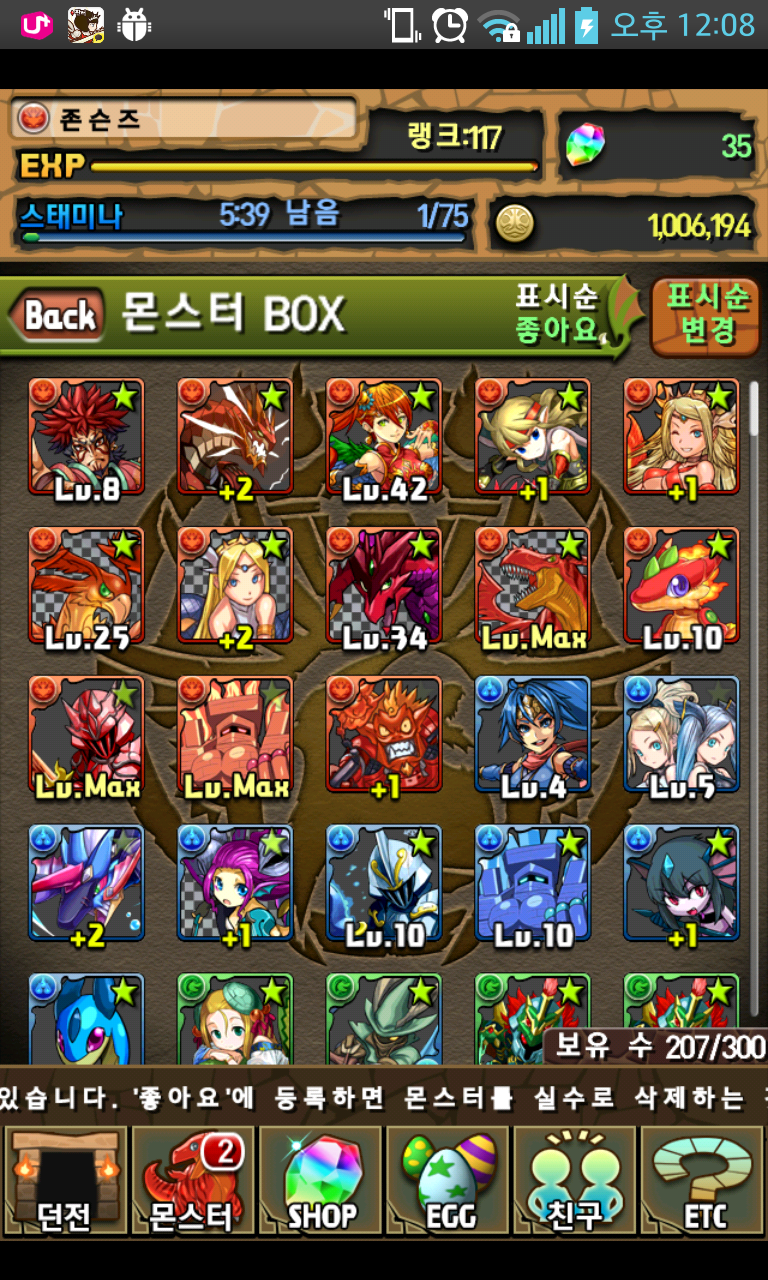768x1280 pixels.
Task: Select the fire monster at Lv.42
Action: click(x=384, y=436)
